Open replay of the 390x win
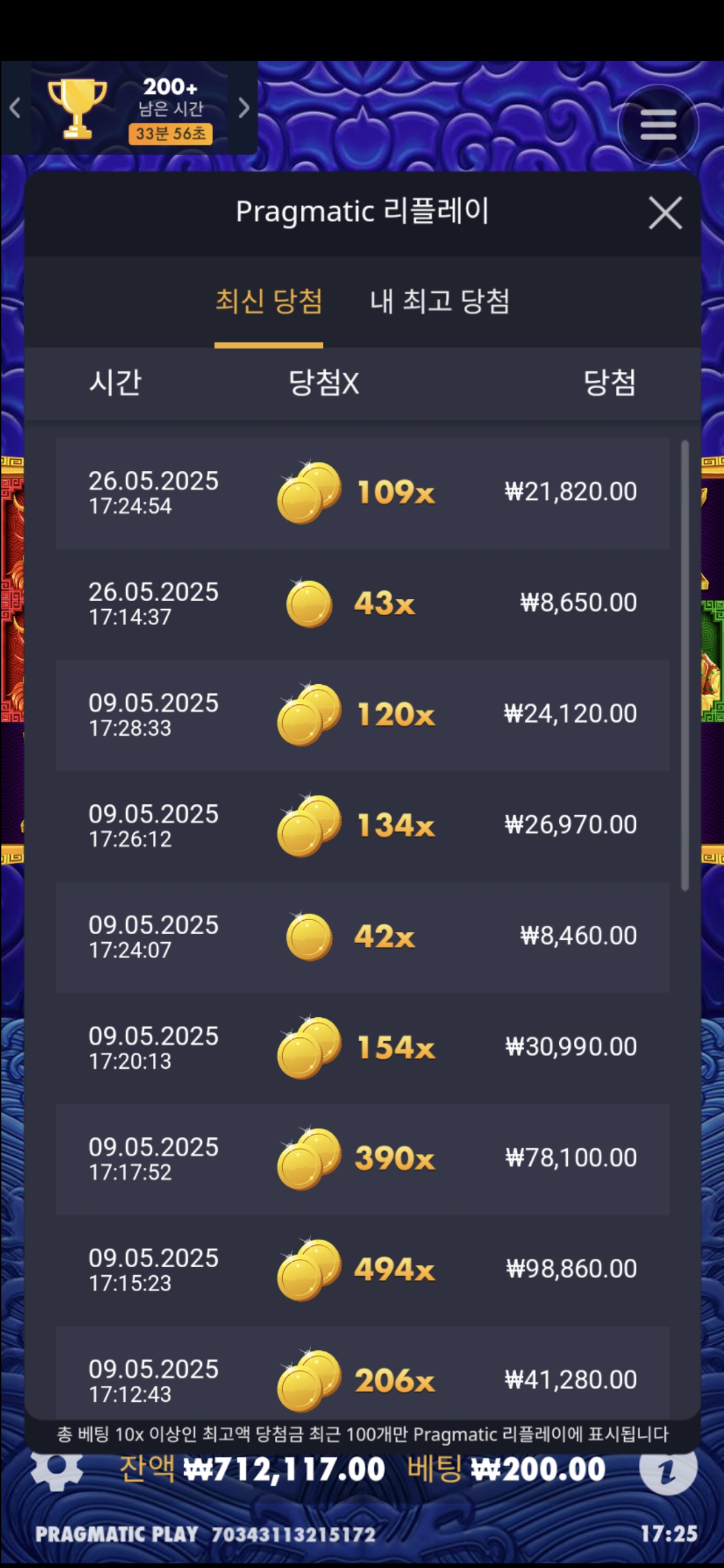 [x=362, y=1159]
